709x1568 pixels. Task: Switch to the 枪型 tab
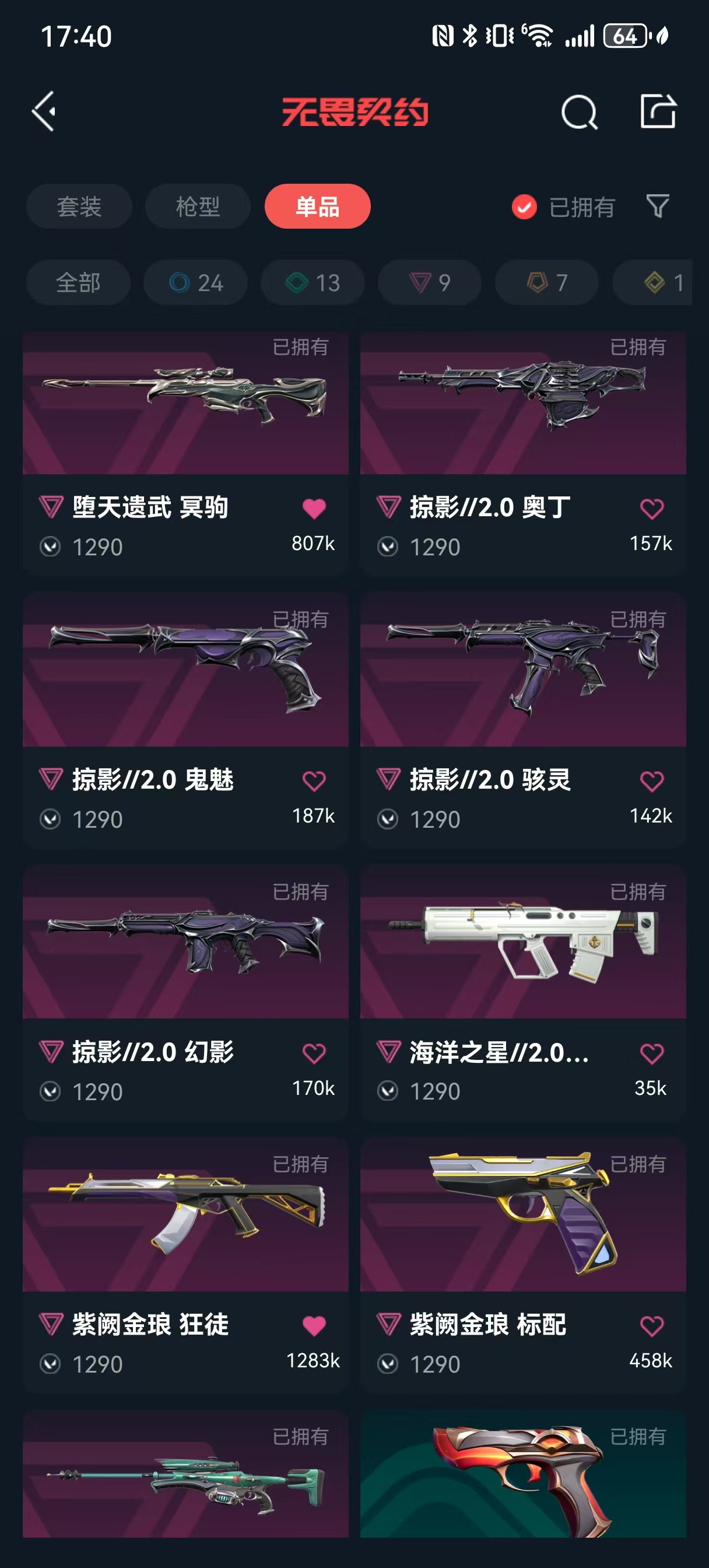click(198, 206)
